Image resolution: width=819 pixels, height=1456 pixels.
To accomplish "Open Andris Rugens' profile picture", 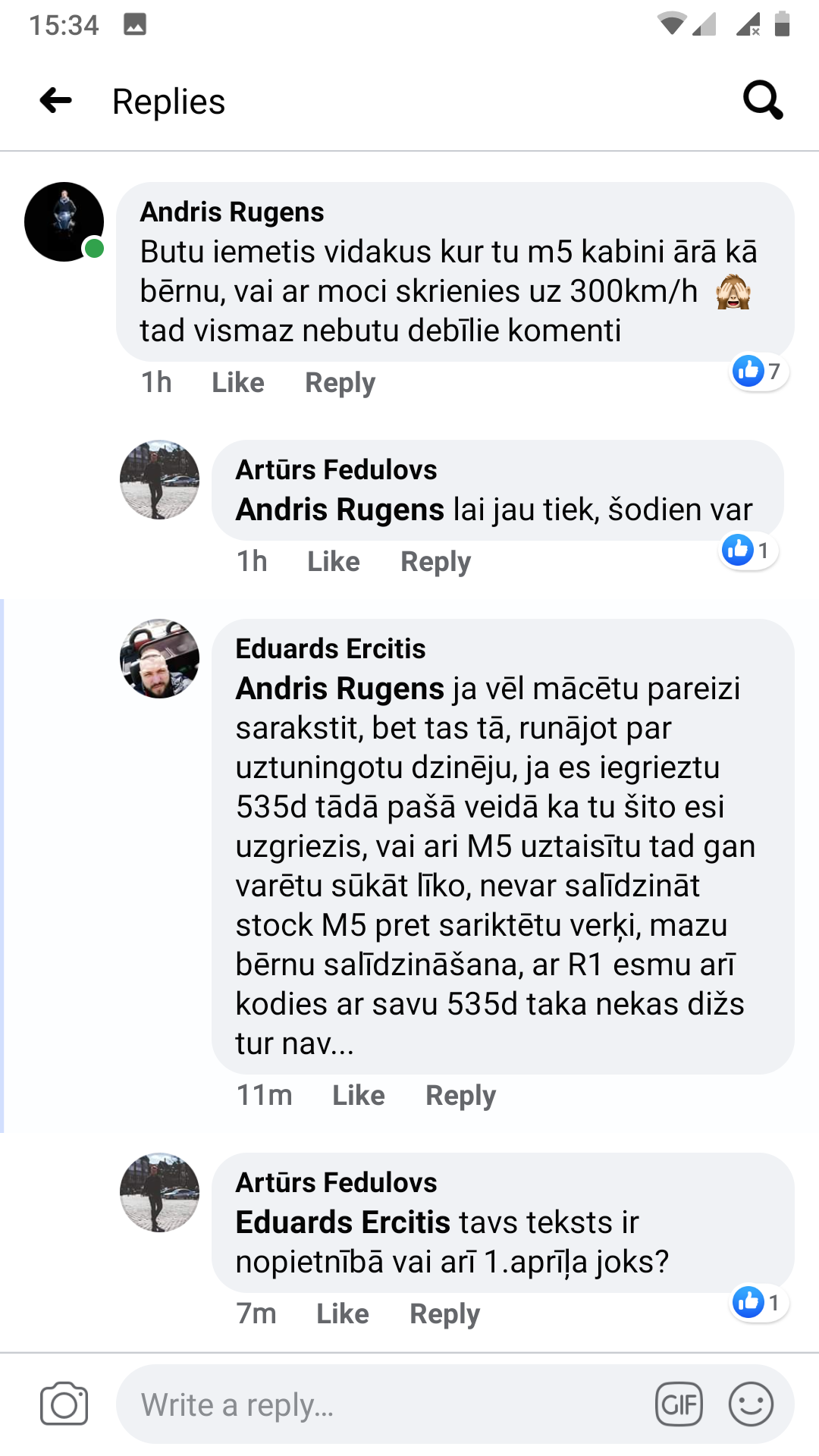I will point(64,222).
